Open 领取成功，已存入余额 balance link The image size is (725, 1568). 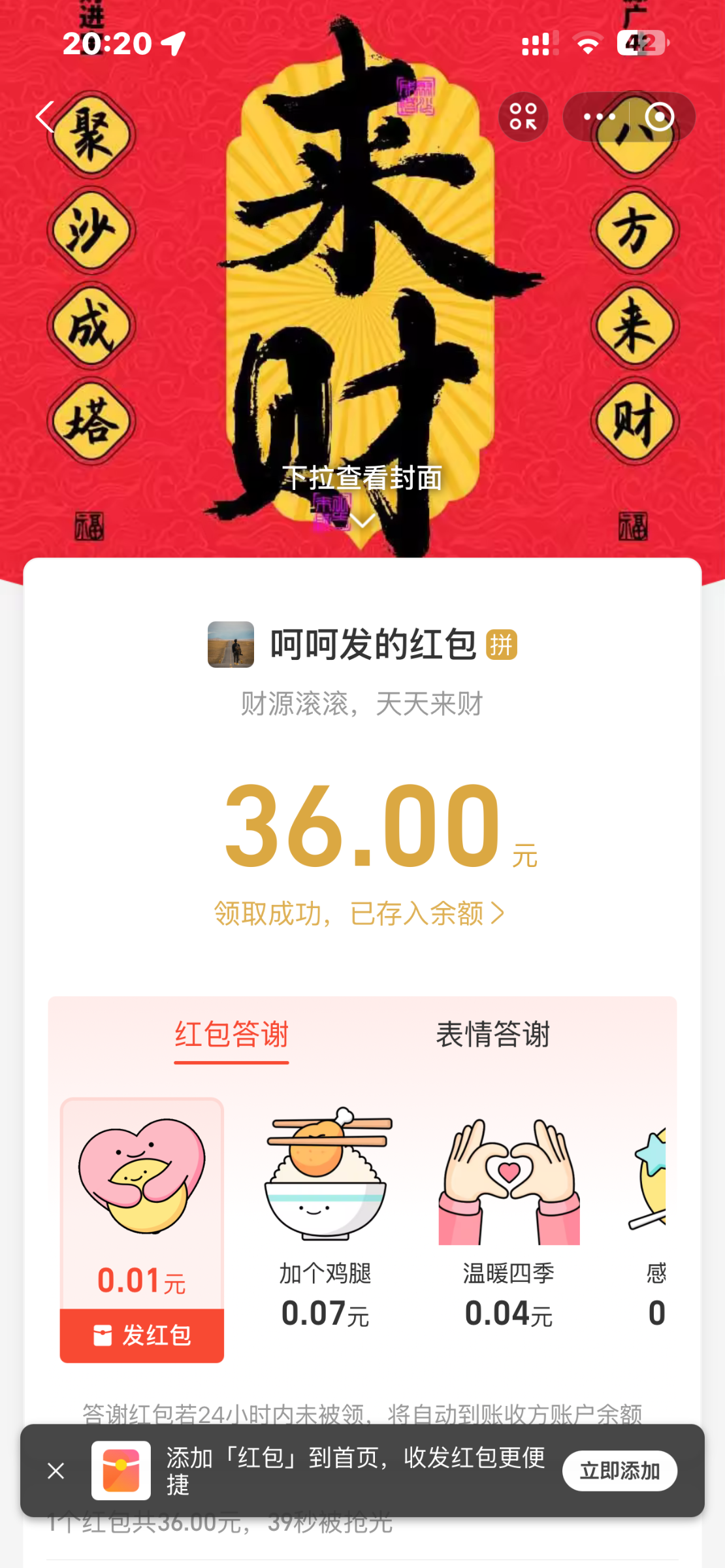[359, 913]
